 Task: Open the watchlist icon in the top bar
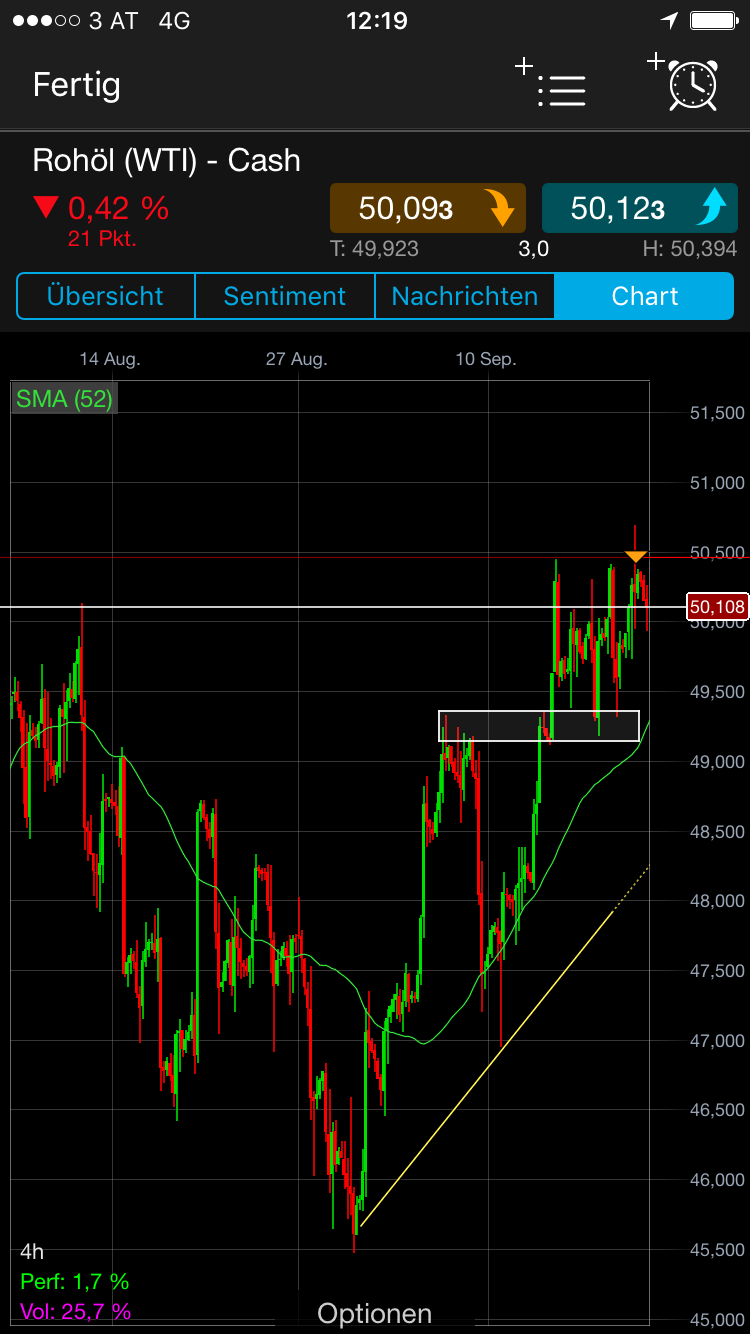click(x=562, y=90)
